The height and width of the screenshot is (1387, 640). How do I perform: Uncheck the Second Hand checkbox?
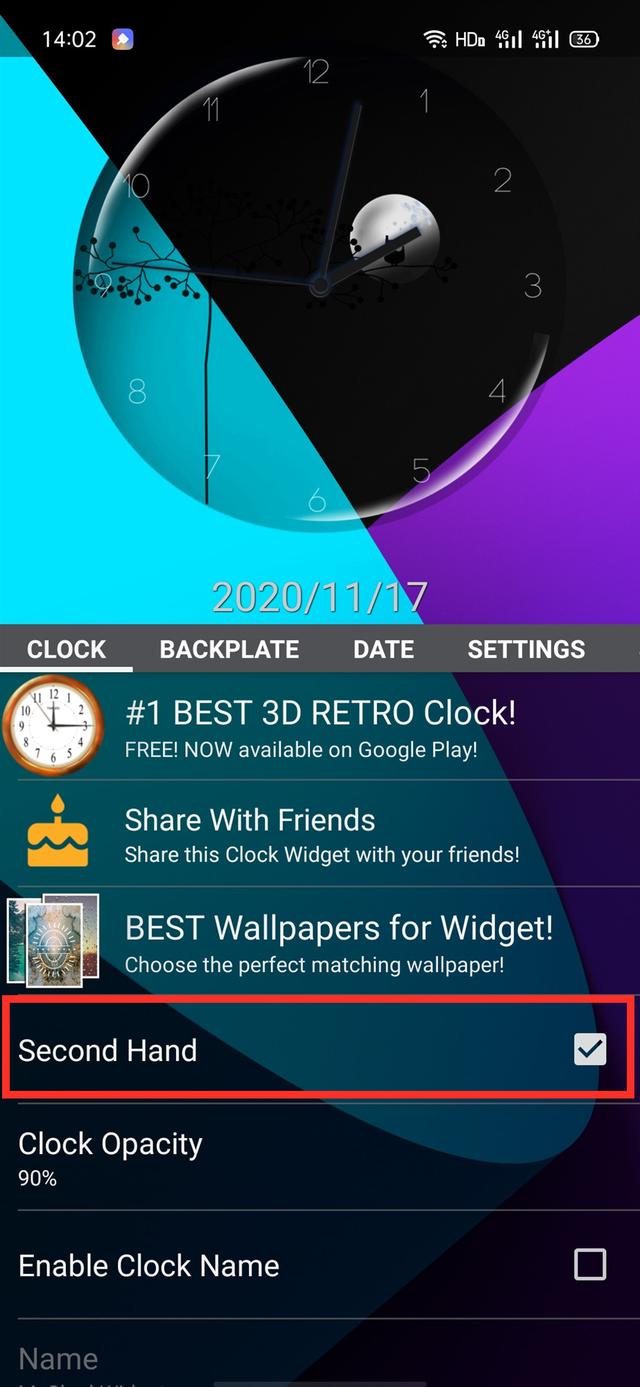[589, 1049]
